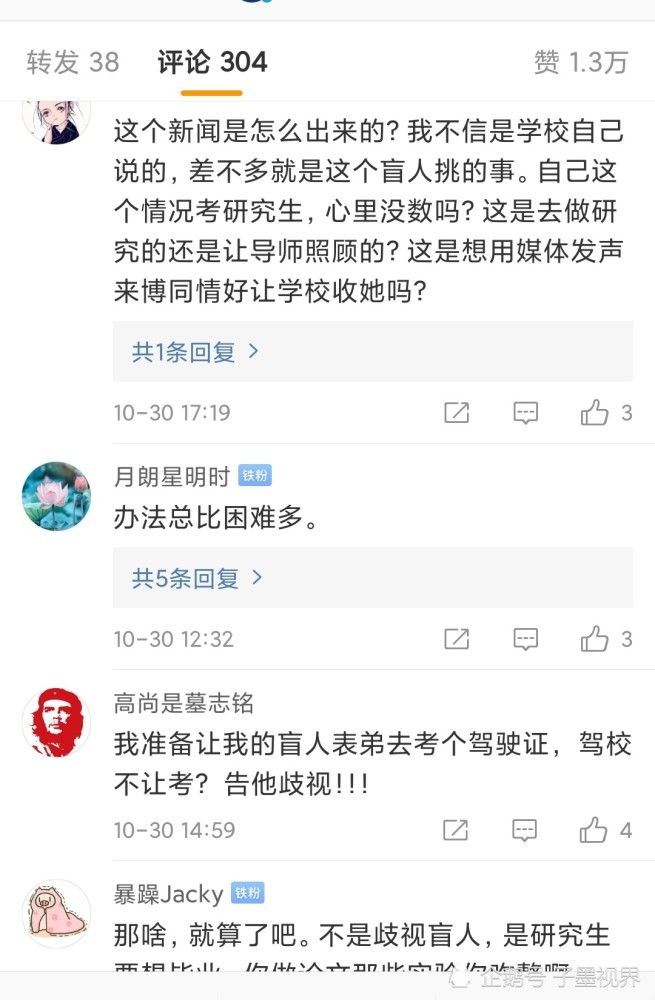
Task: Reply to the comment posted 10-30 17:19
Action: pyautogui.click(x=526, y=413)
